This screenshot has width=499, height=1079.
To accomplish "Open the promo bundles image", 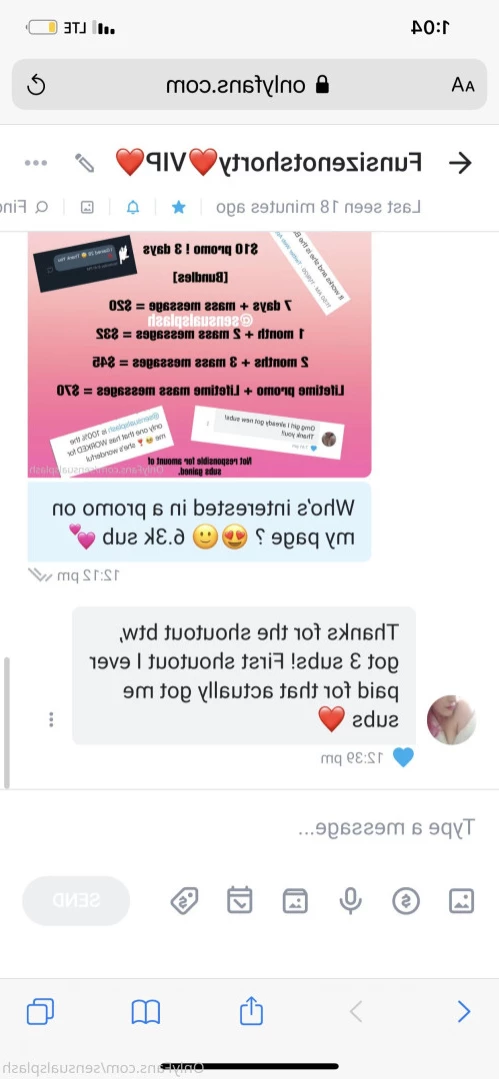I will (x=200, y=354).
